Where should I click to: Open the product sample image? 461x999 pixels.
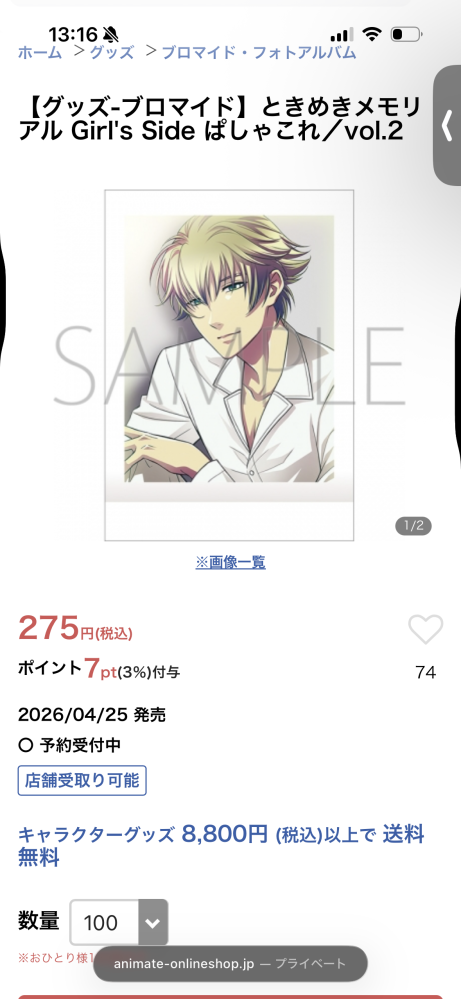pyautogui.click(x=229, y=365)
